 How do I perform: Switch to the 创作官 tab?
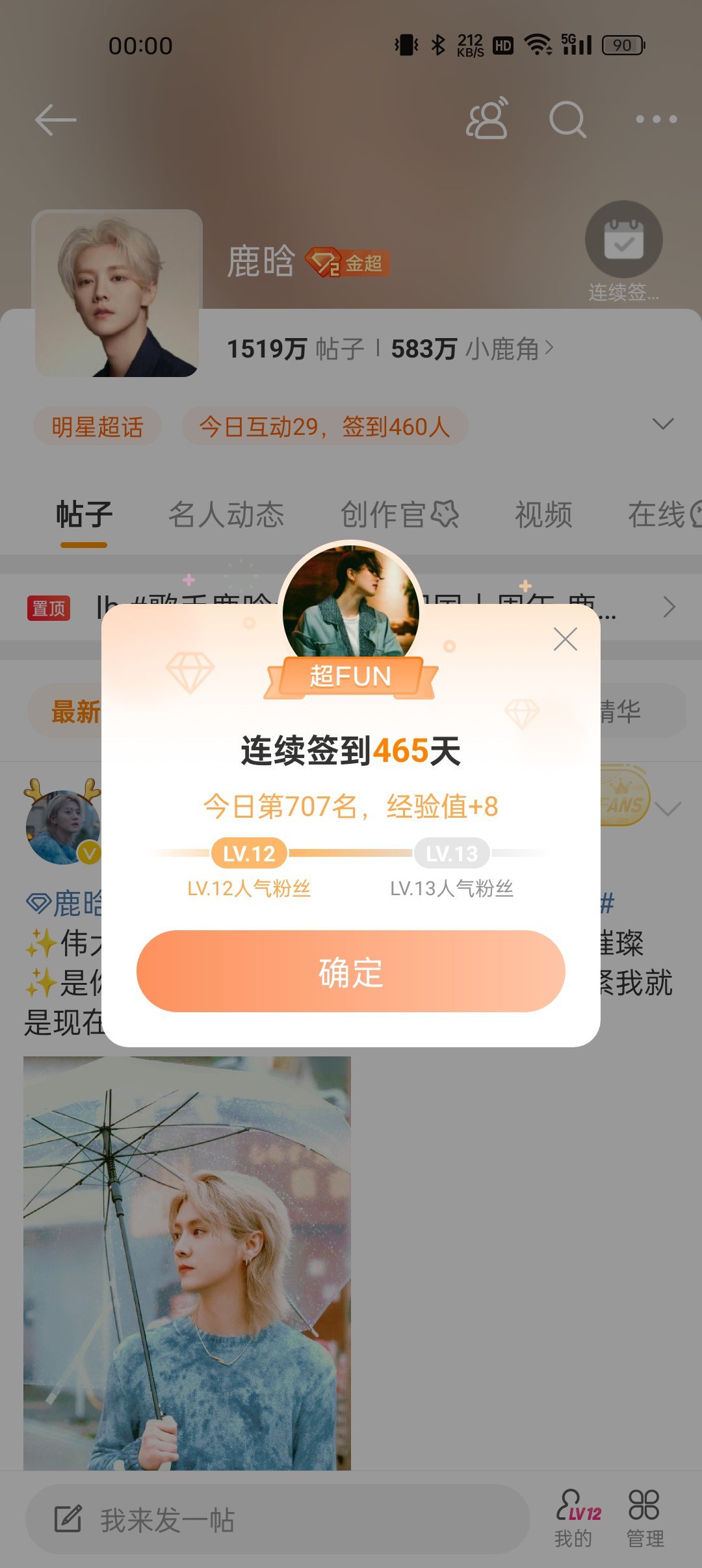pyautogui.click(x=400, y=515)
